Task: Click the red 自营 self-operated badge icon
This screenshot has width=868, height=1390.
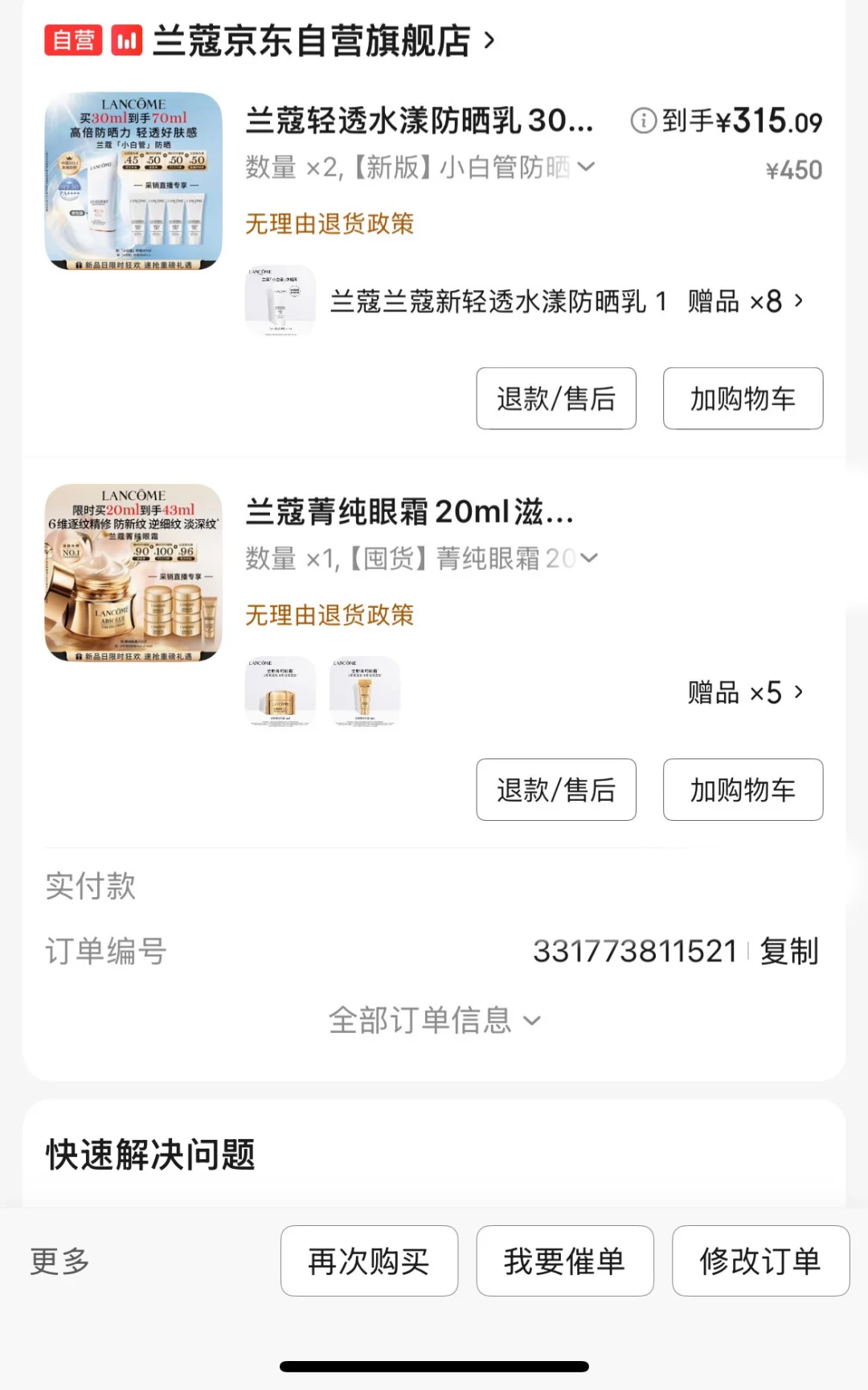Action: [x=72, y=39]
